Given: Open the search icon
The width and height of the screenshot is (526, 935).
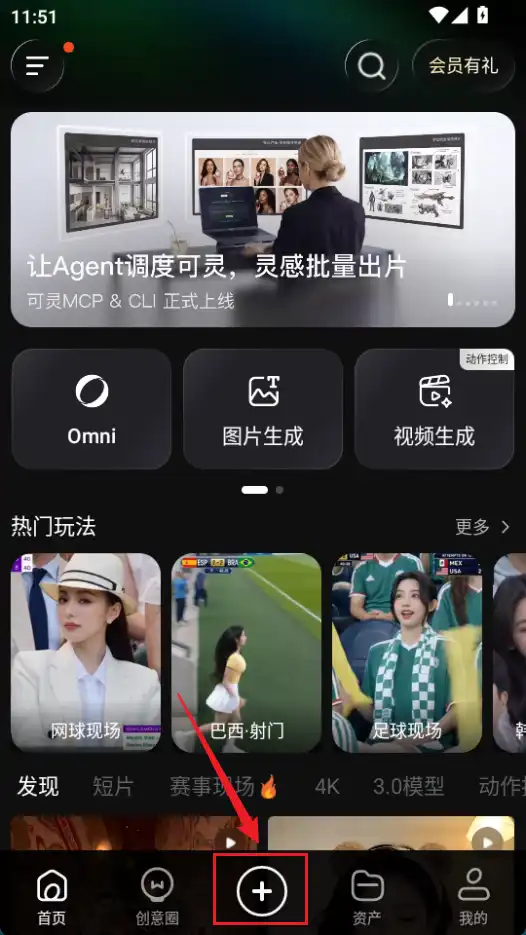Looking at the screenshot, I should tap(372, 66).
